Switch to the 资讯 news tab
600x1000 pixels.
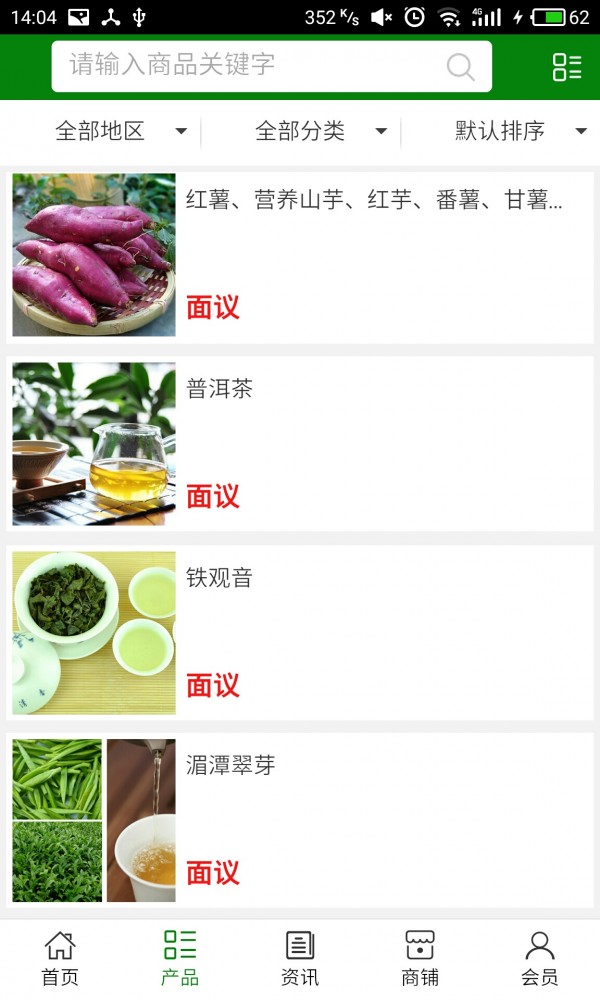point(300,958)
